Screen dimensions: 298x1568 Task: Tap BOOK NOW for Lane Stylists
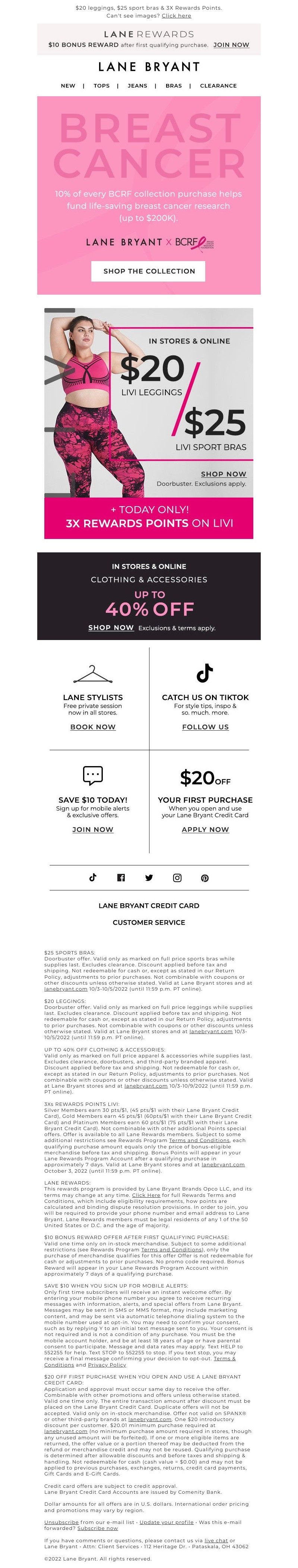(92, 727)
